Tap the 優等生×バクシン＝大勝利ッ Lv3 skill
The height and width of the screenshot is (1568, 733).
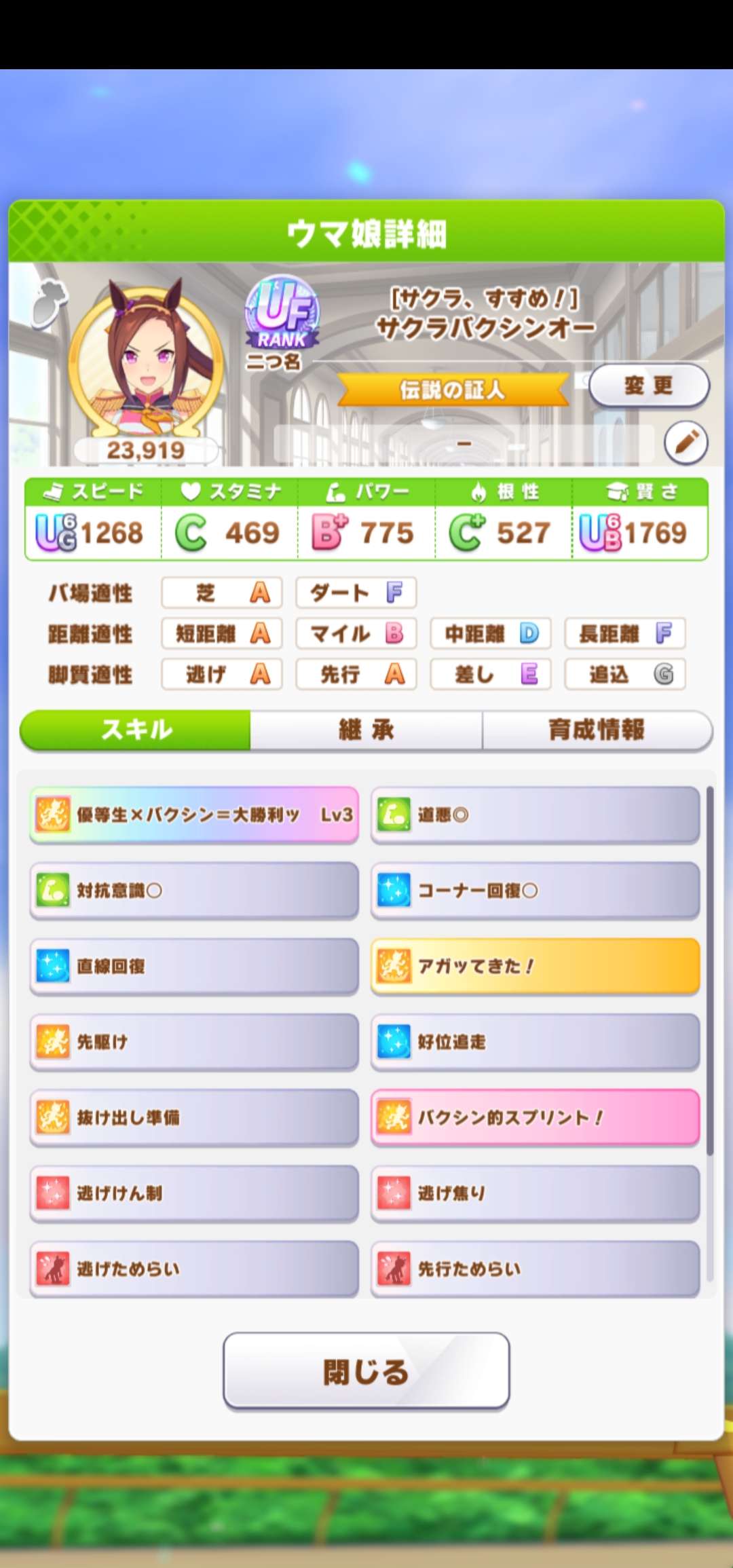click(195, 815)
